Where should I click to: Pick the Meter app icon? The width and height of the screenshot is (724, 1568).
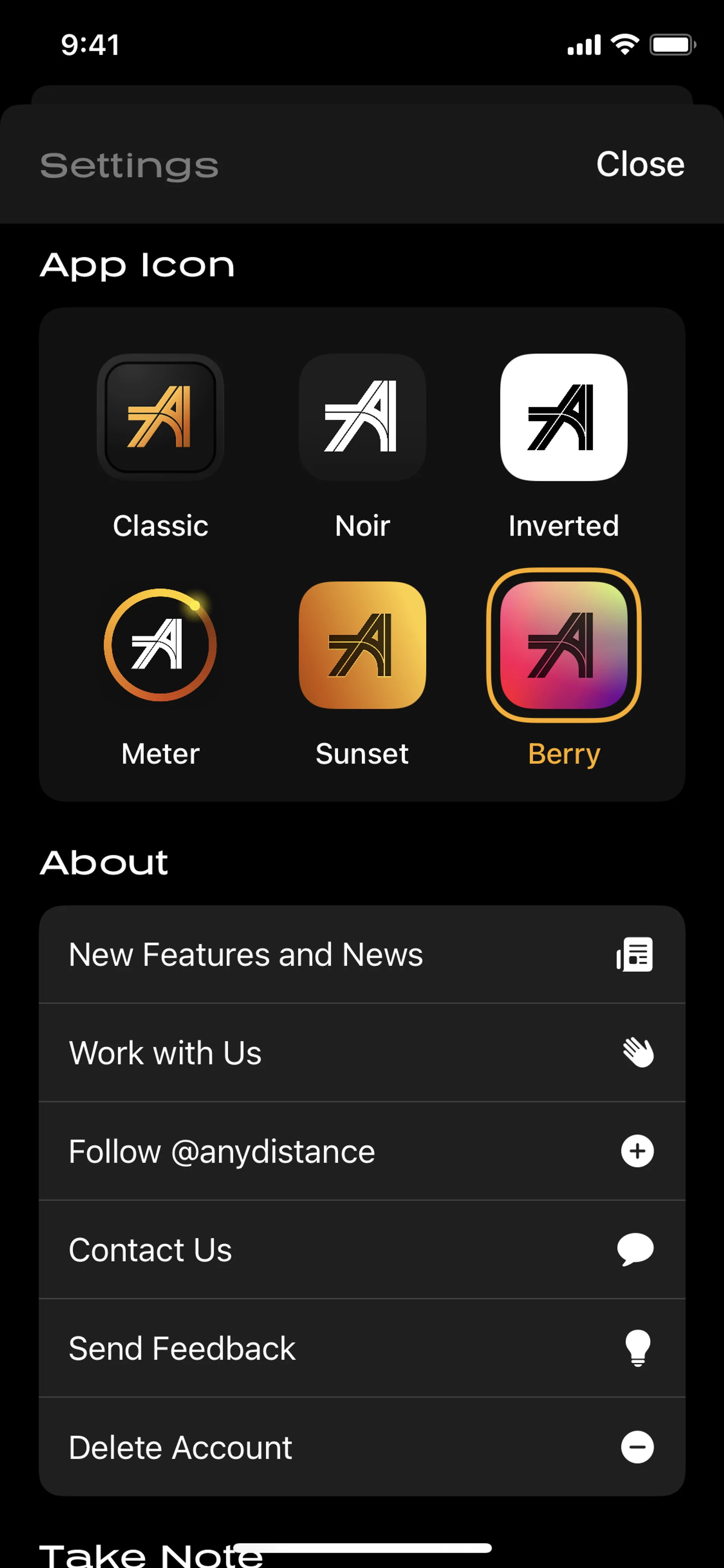point(161,645)
